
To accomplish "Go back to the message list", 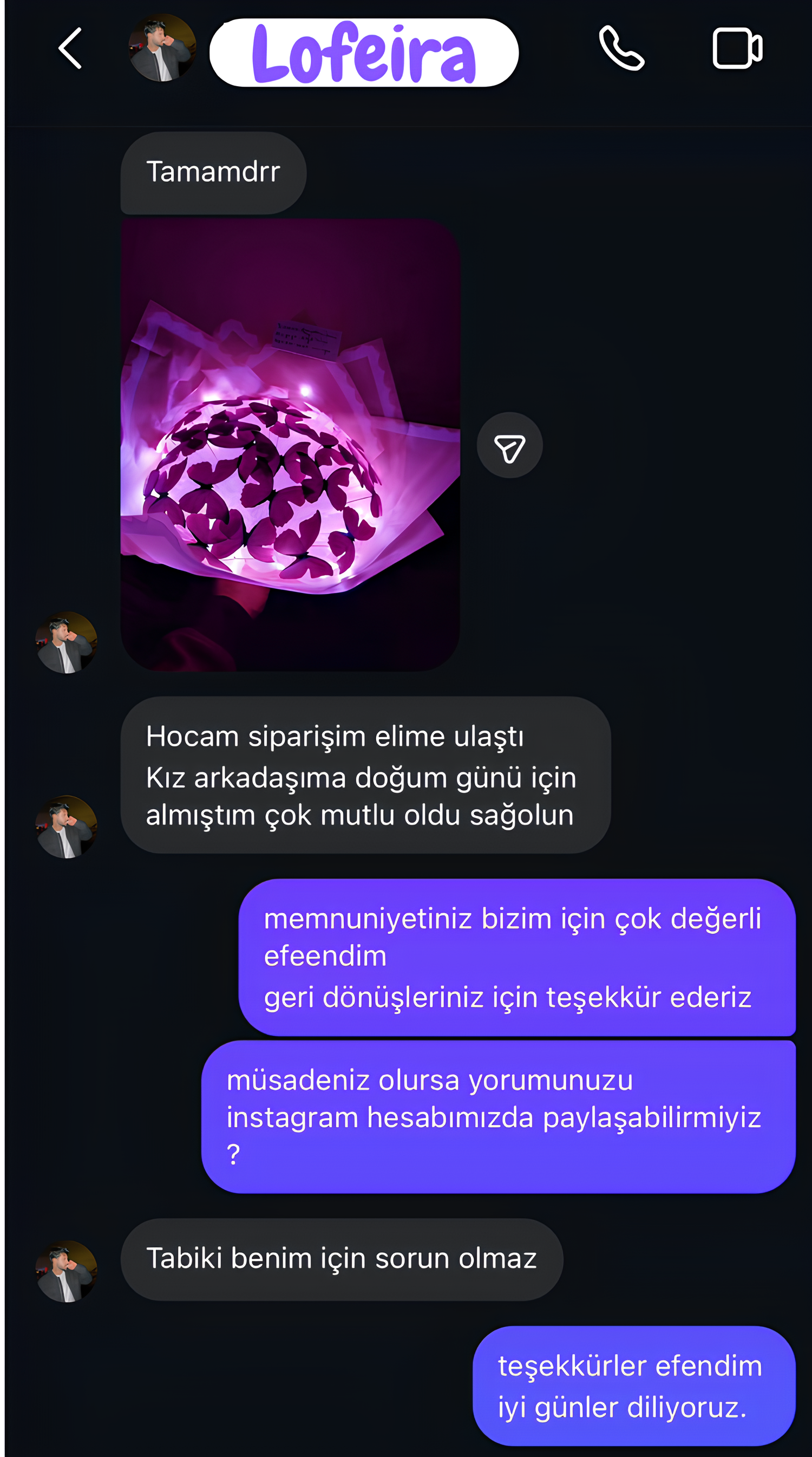I will point(70,49).
